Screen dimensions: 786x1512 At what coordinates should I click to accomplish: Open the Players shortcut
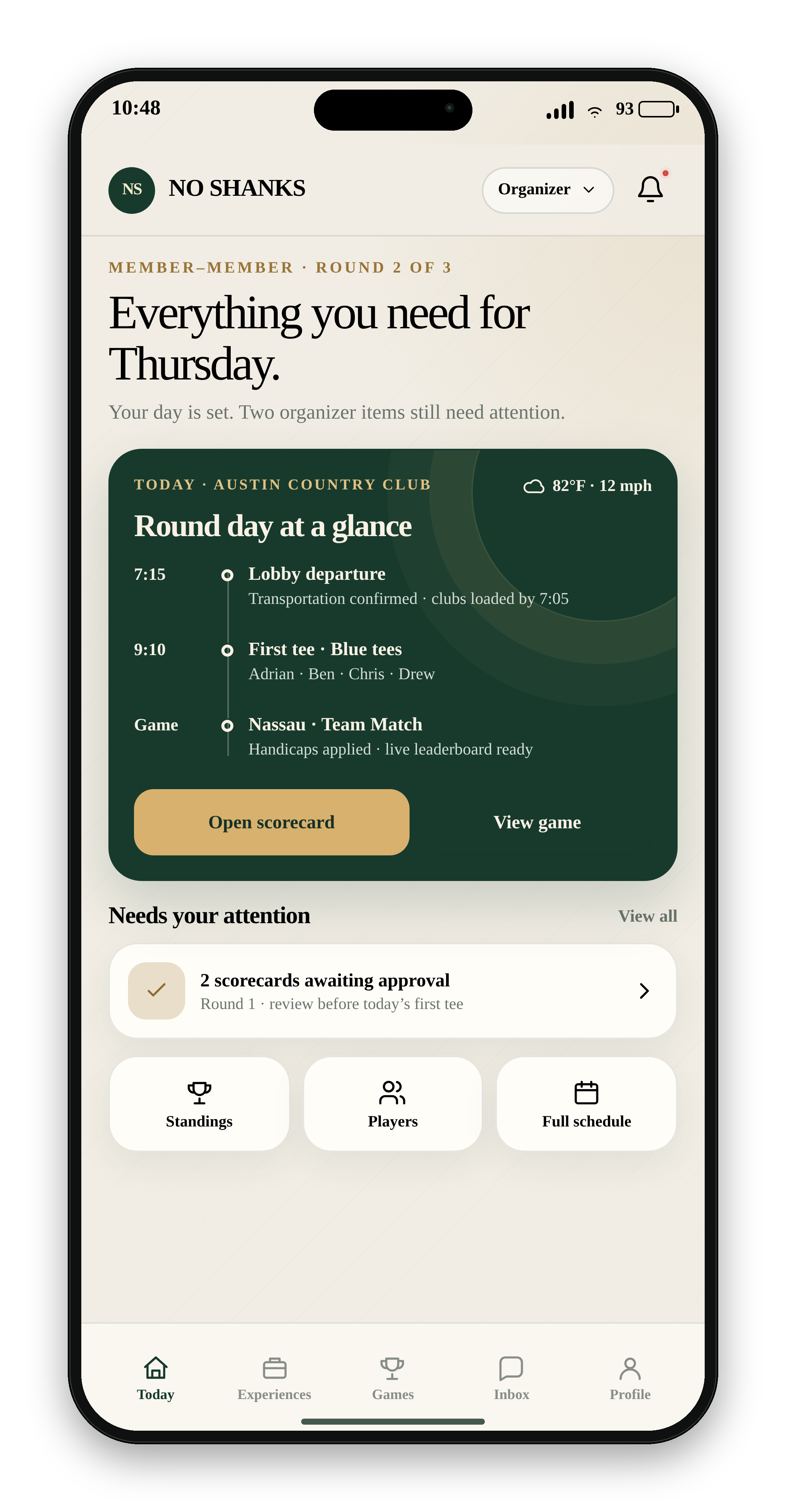click(x=393, y=1104)
